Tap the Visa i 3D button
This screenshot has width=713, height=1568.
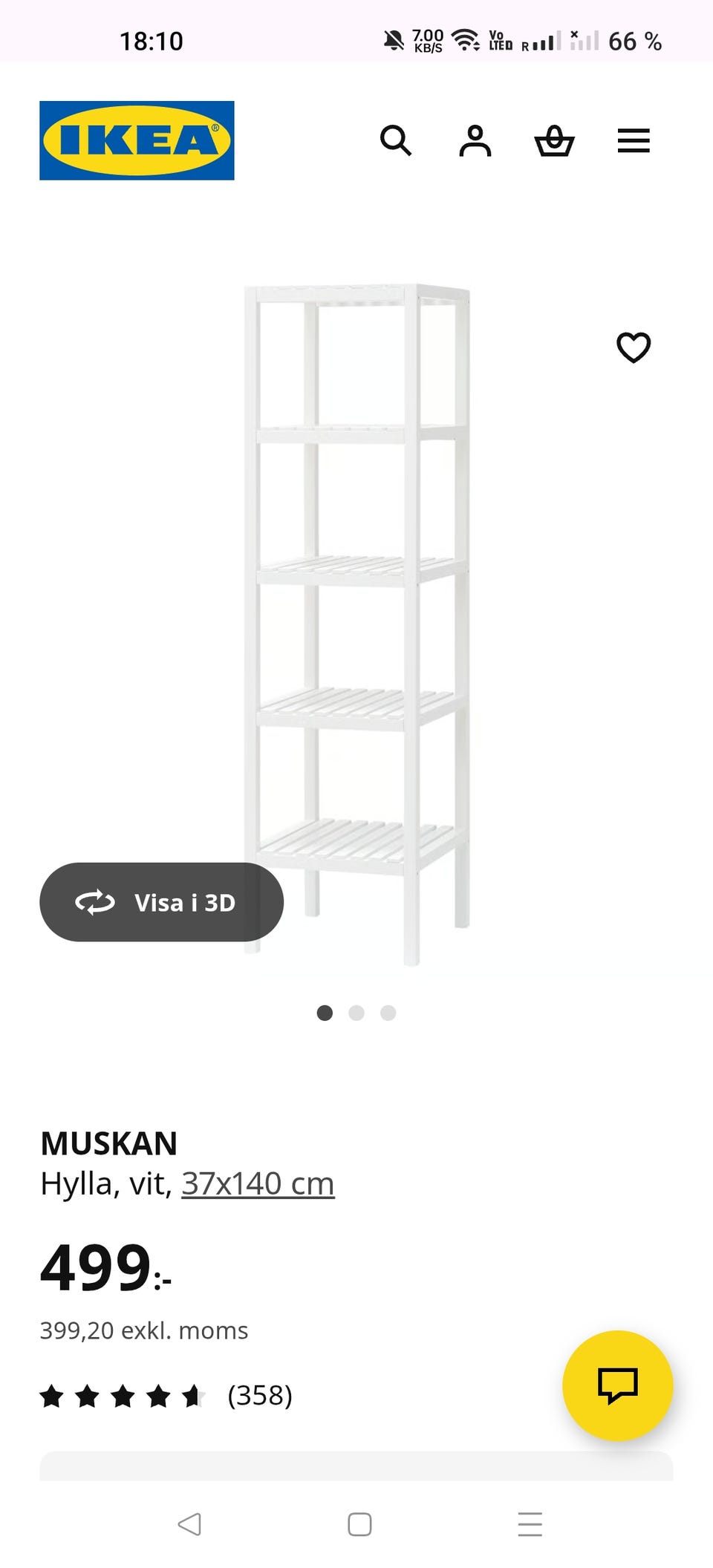pyautogui.click(x=161, y=902)
